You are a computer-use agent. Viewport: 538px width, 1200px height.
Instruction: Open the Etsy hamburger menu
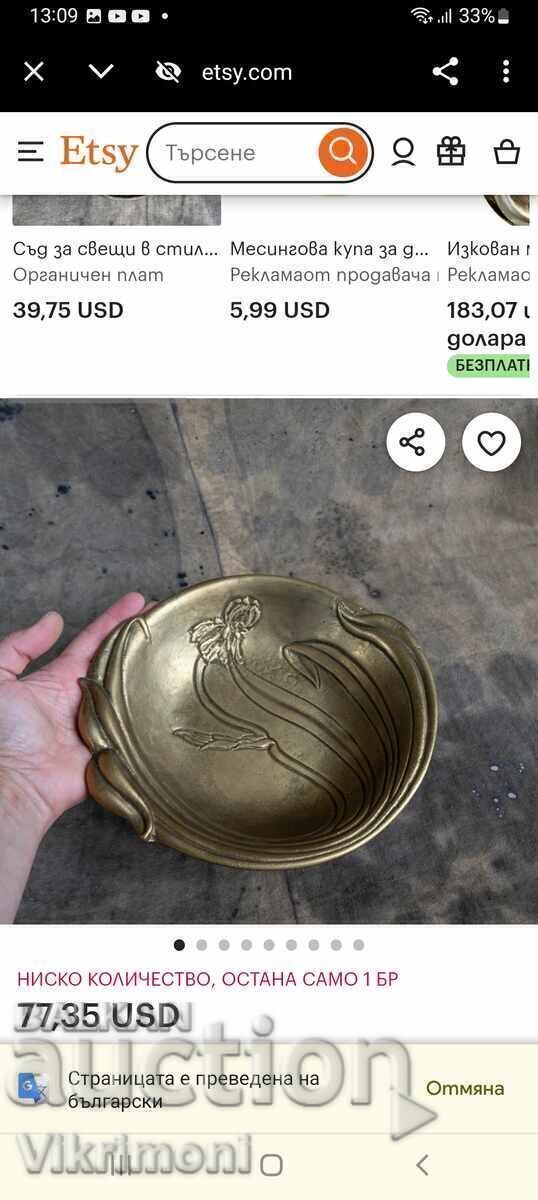tap(31, 152)
